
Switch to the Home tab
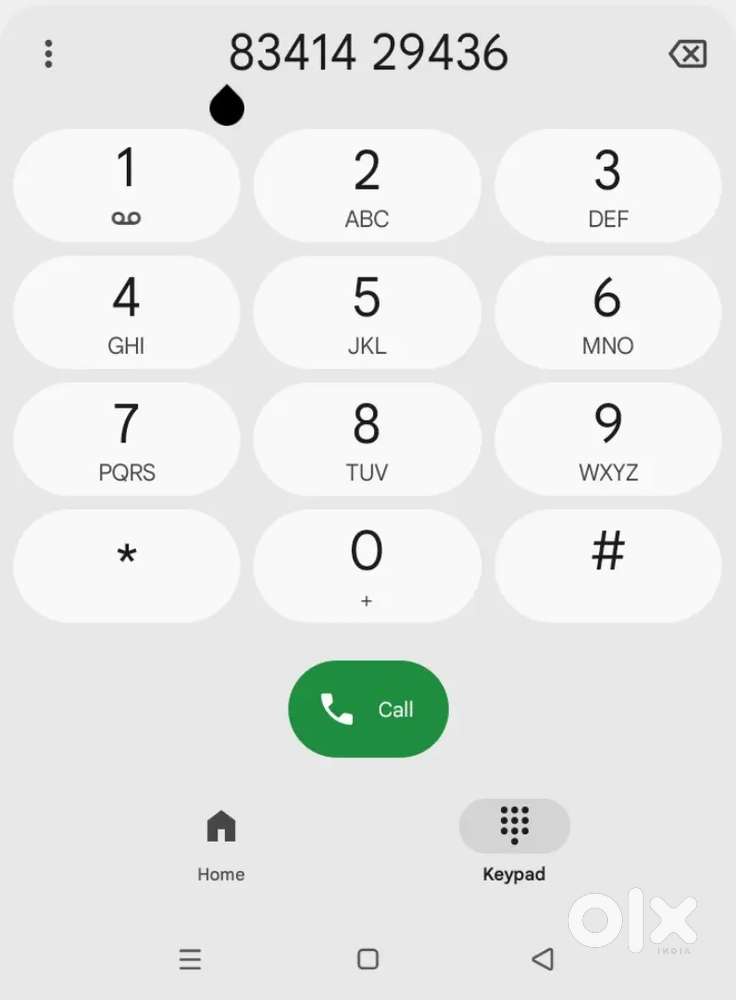[x=221, y=842]
